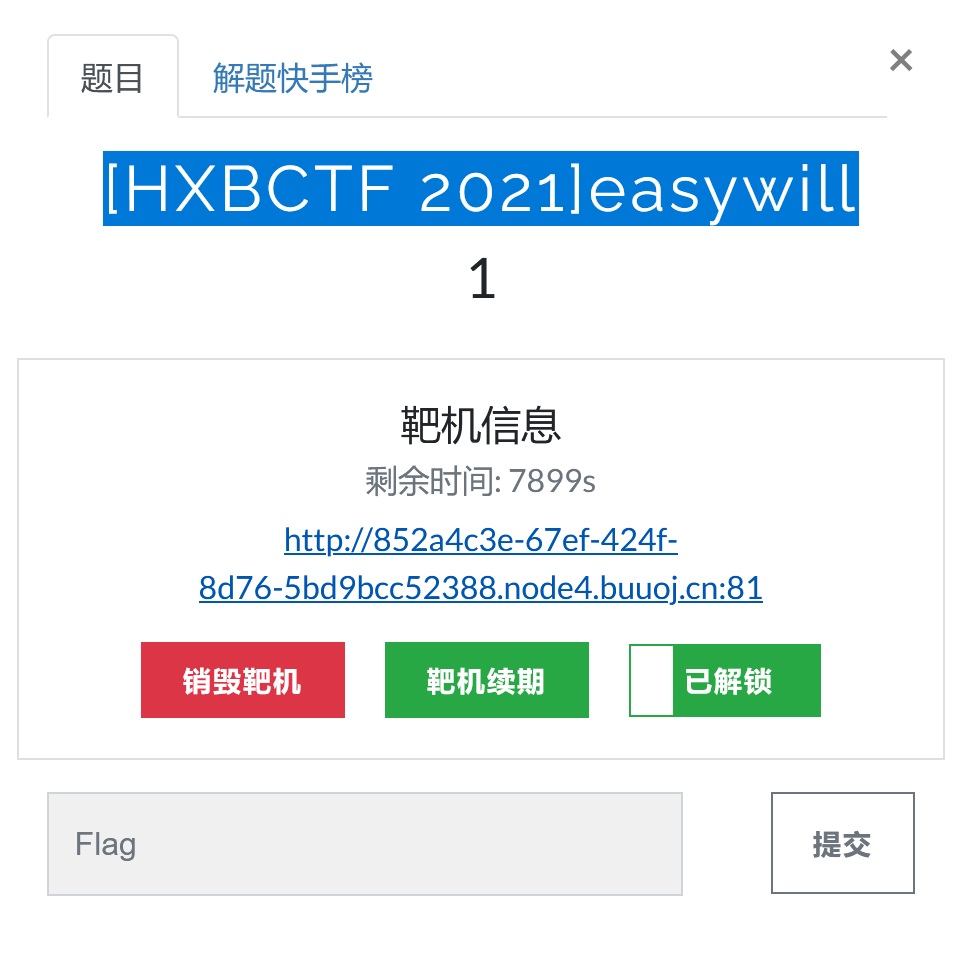Focus the Flag input field

pos(365,844)
